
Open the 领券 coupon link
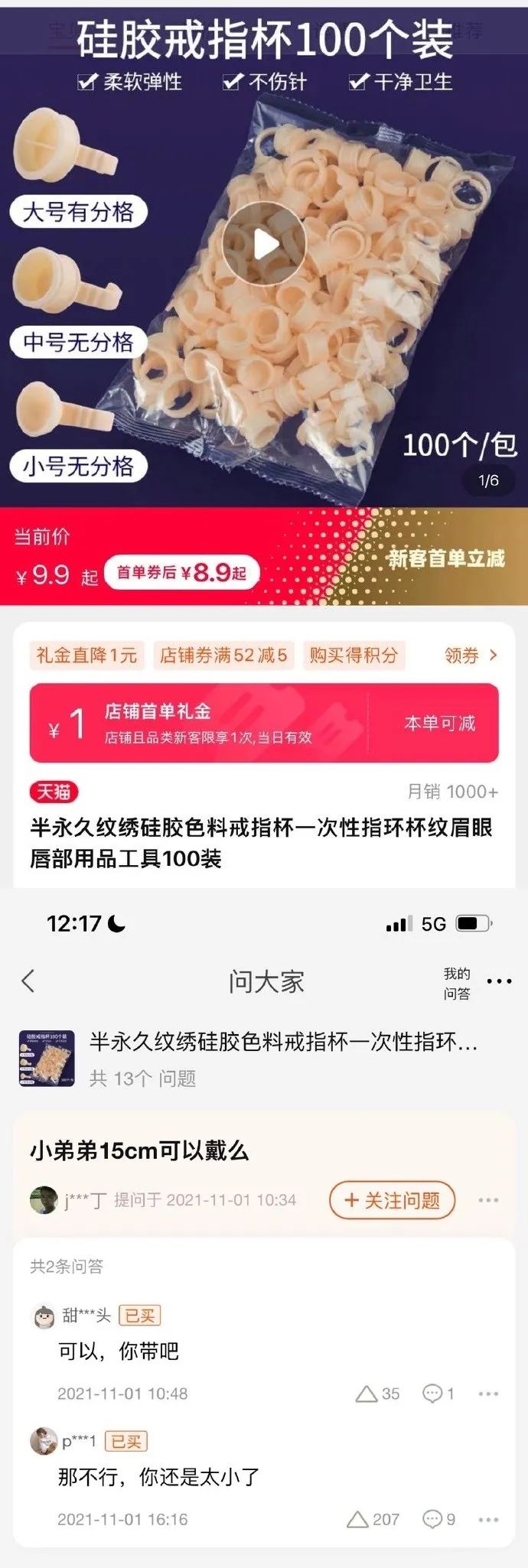(470, 656)
